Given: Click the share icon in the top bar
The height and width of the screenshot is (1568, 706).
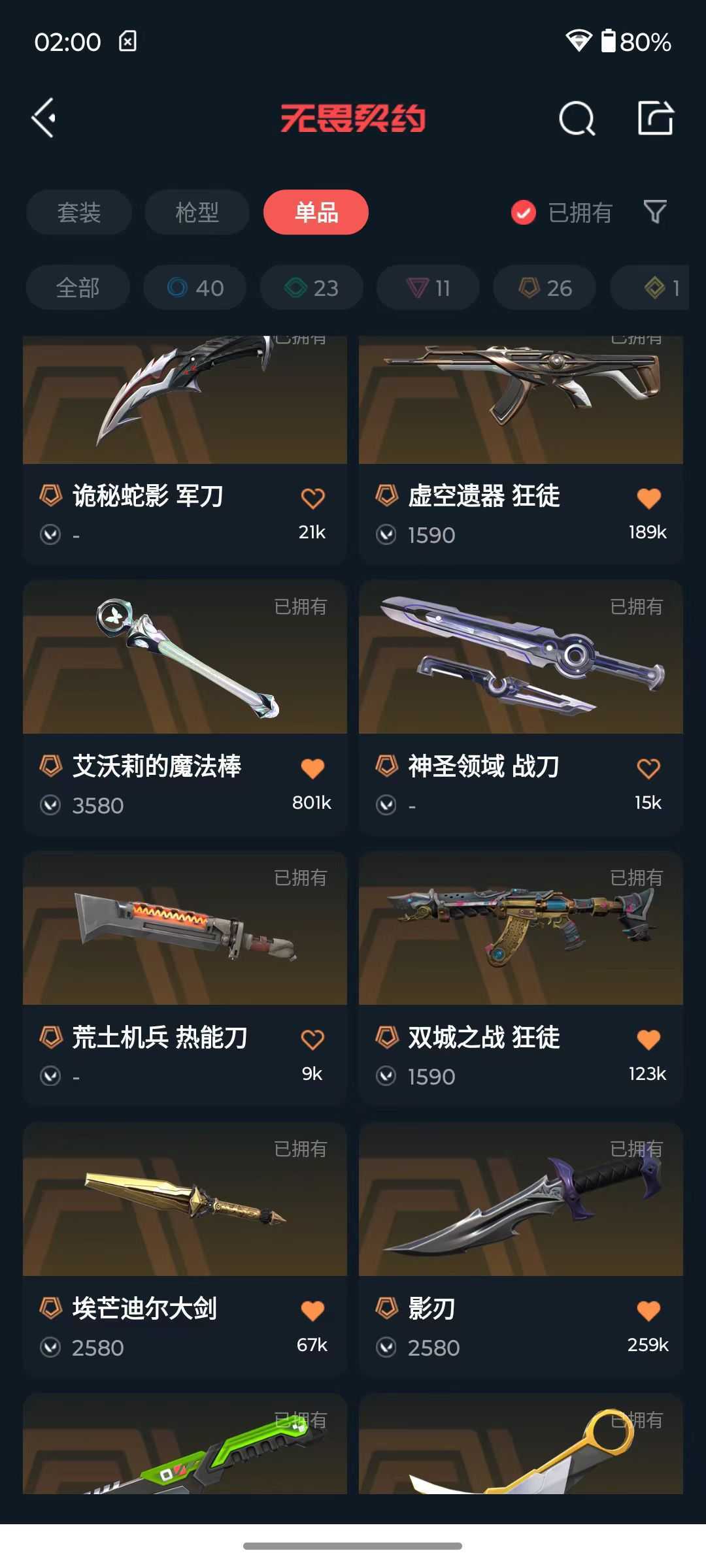Looking at the screenshot, I should coord(656,118).
